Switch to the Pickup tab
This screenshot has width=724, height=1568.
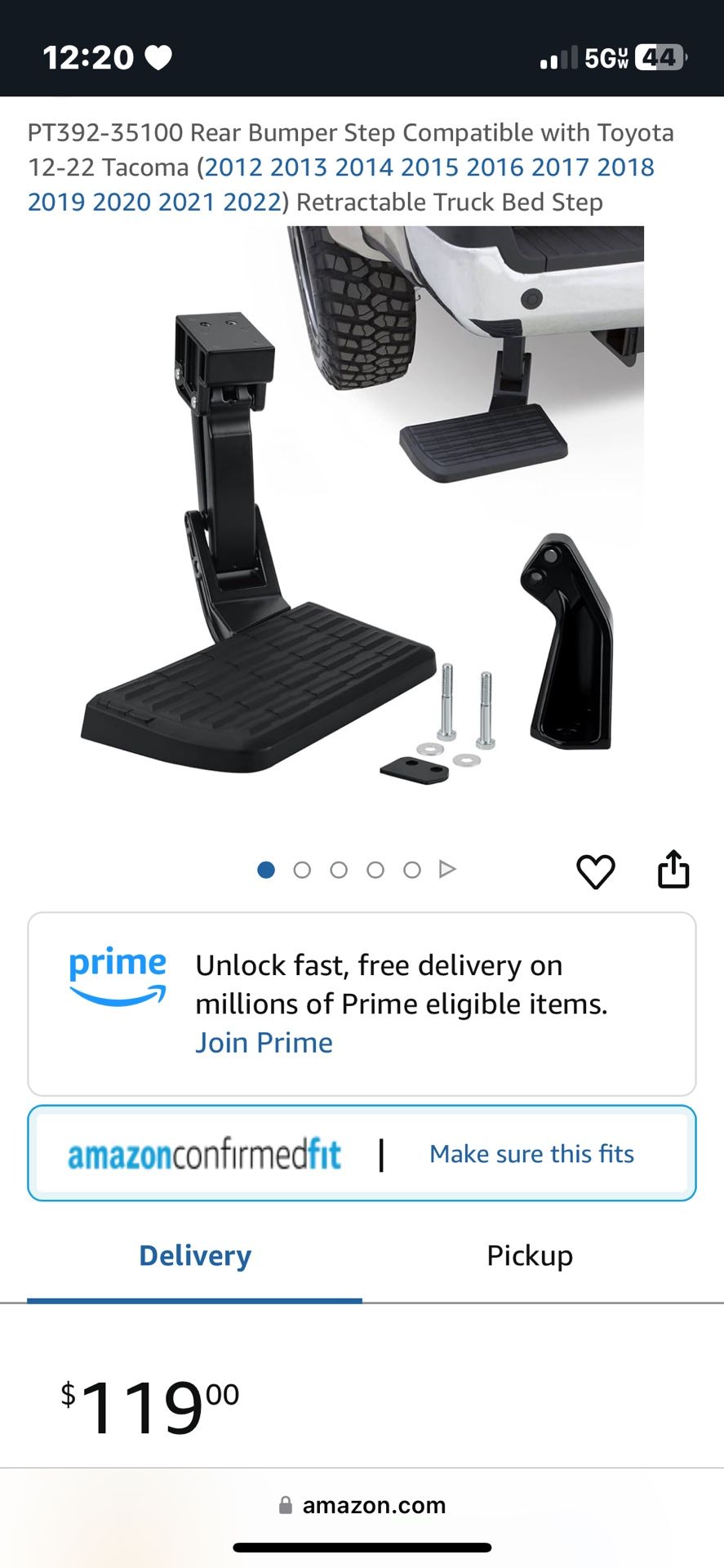(530, 1255)
